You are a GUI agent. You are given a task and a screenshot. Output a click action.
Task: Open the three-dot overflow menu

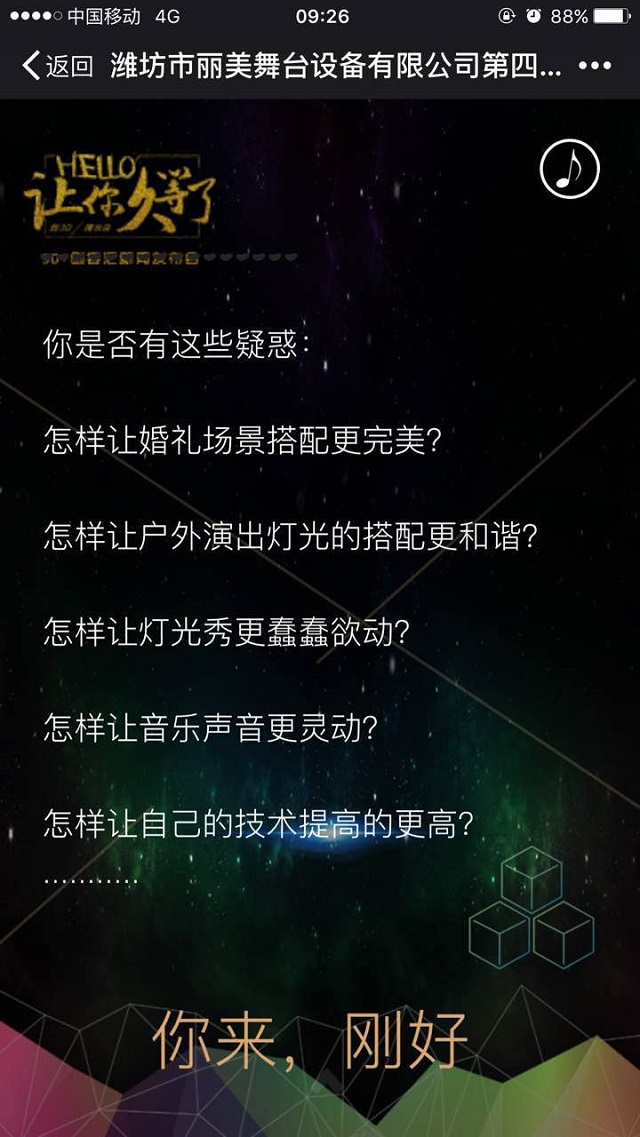coord(595,67)
